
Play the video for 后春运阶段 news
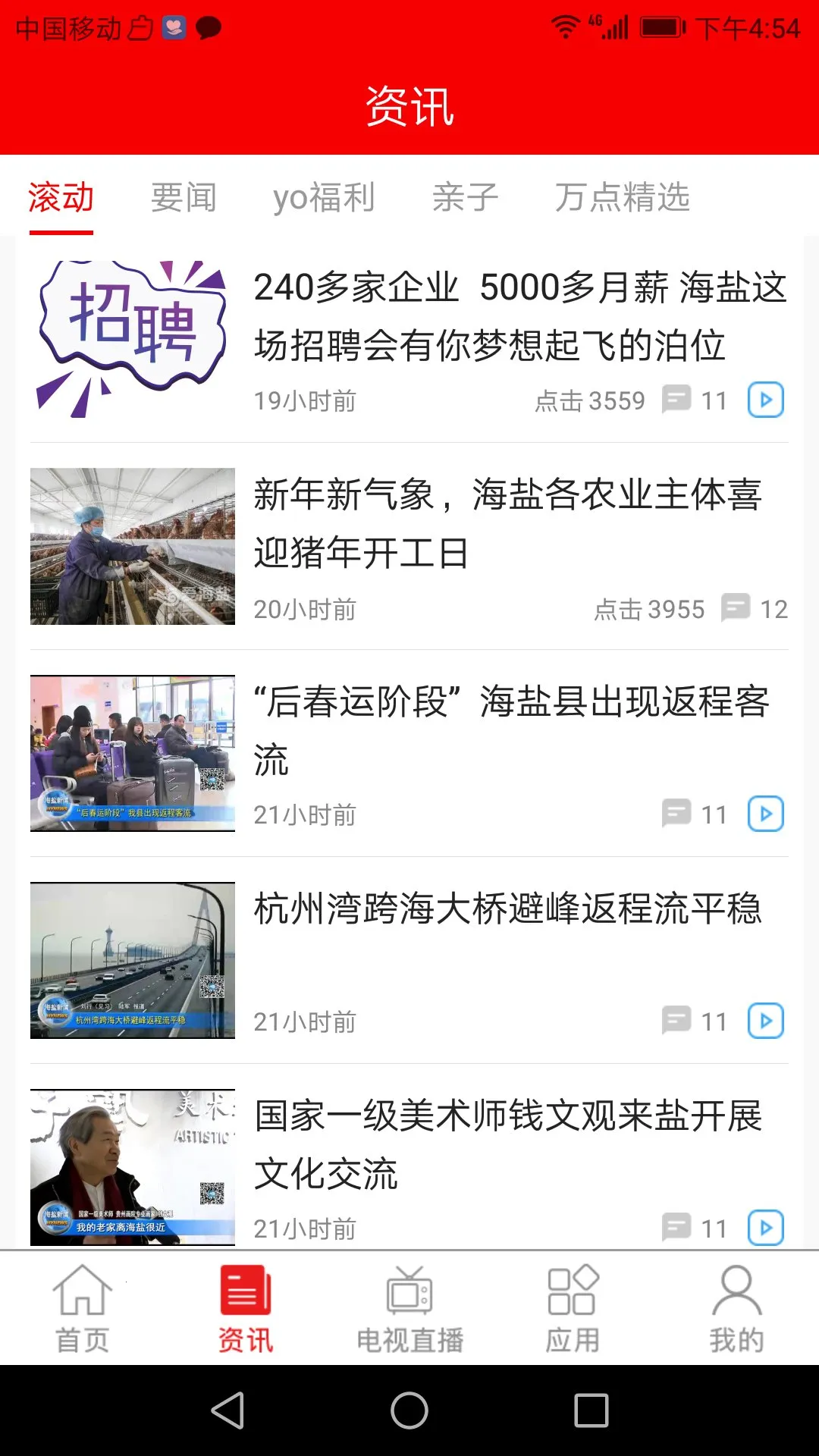[766, 814]
